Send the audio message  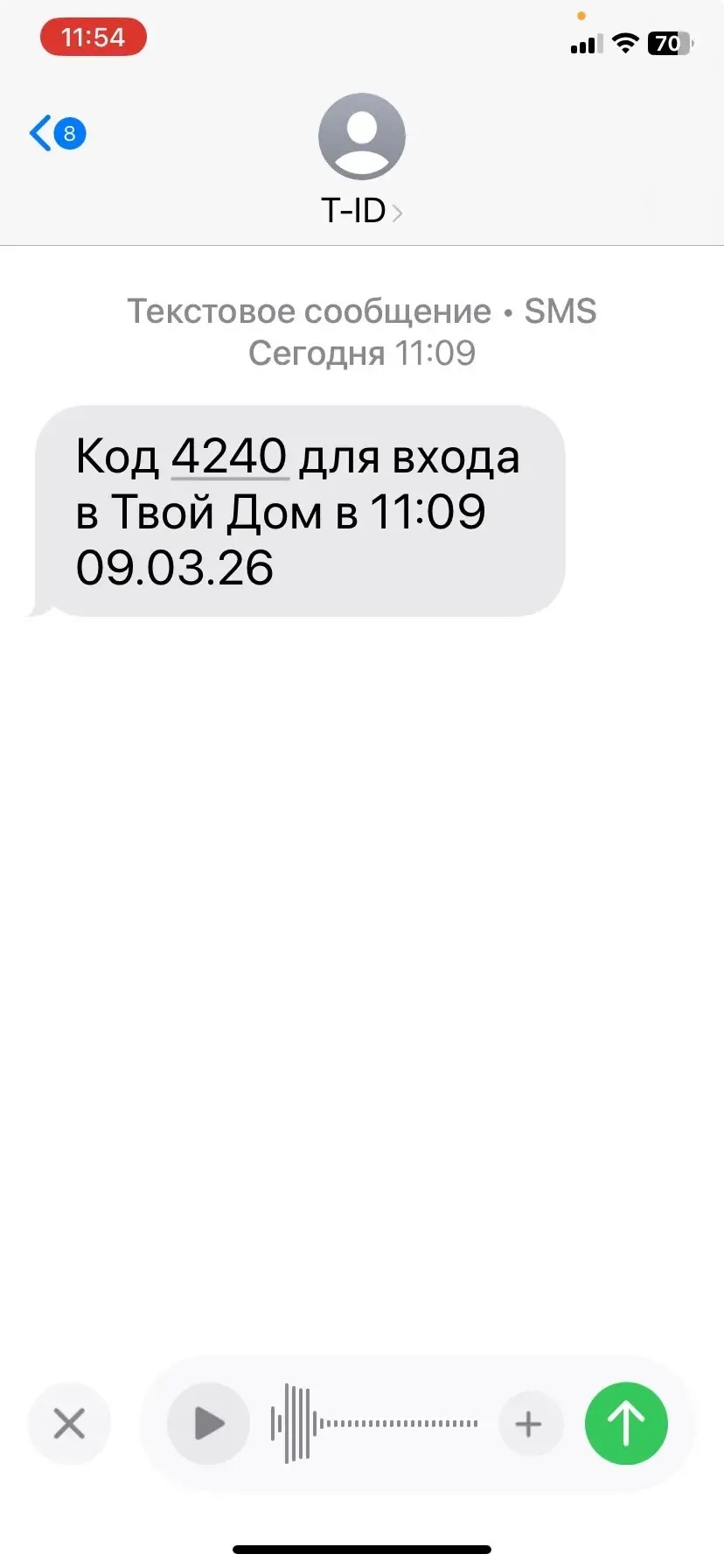626,1424
